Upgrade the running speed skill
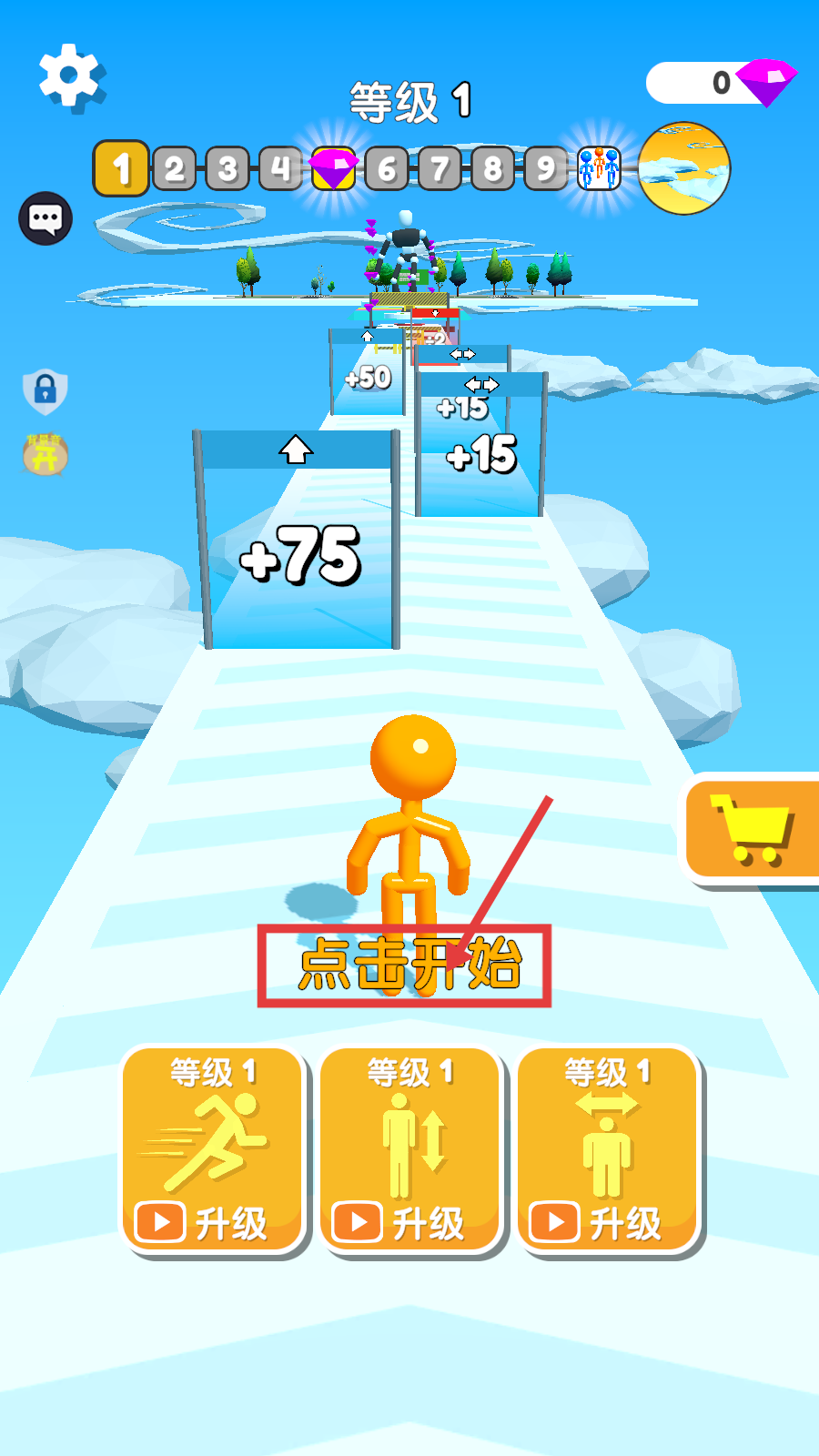Screen dimensions: 819x1456 [212, 1150]
